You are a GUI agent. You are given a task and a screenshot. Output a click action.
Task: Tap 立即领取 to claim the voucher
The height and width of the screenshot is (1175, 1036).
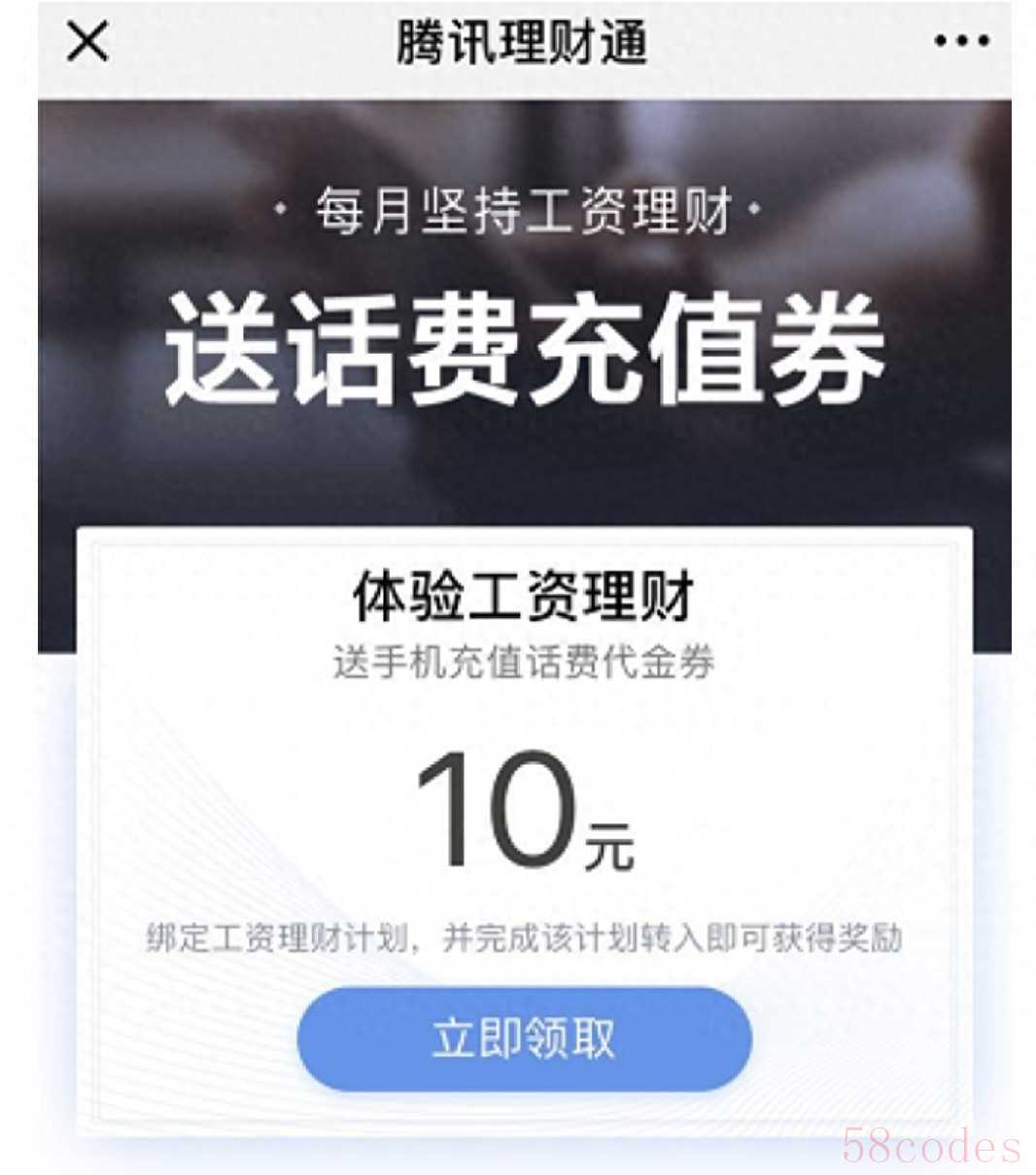coord(524,1038)
